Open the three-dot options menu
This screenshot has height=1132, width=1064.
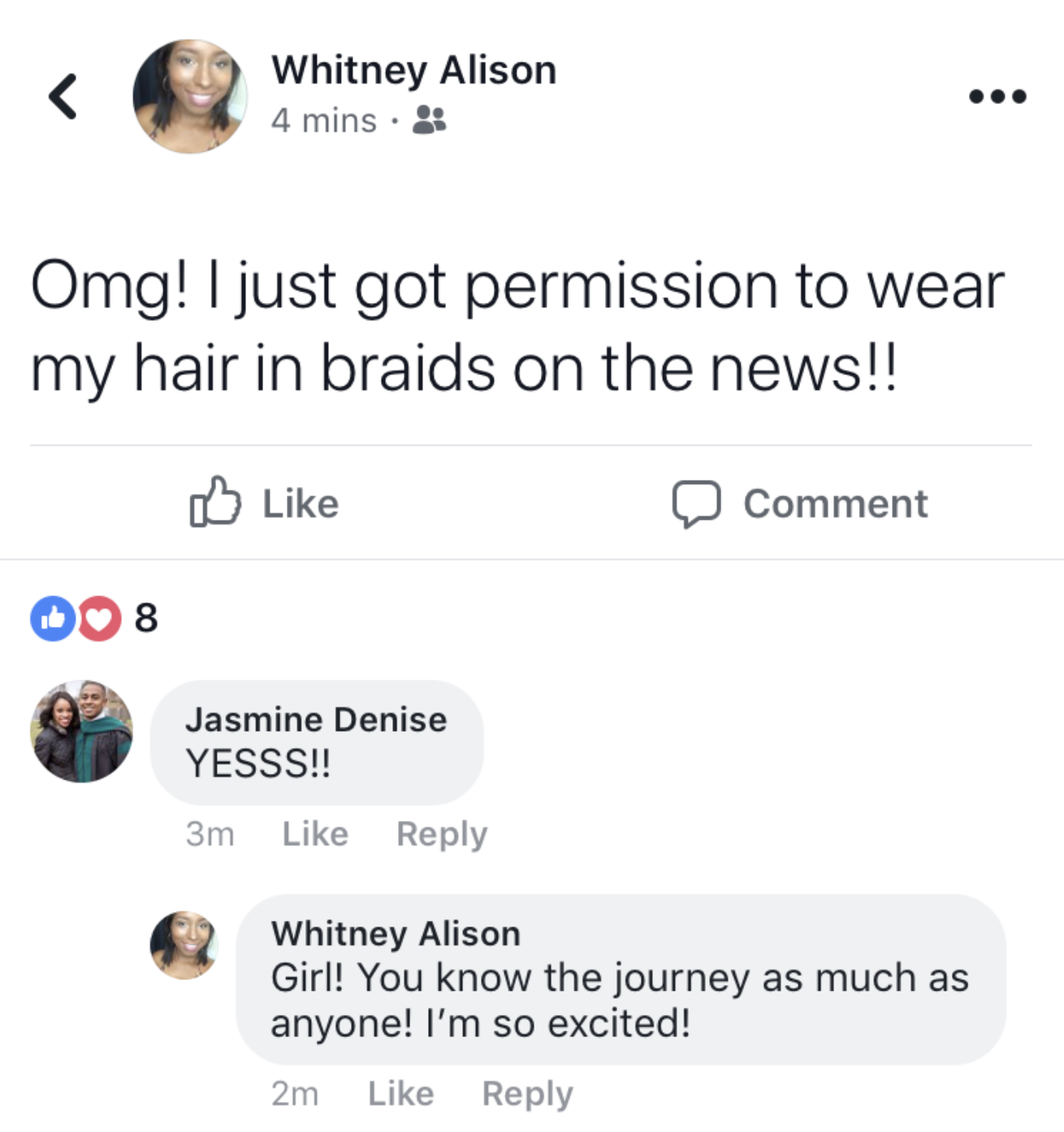tap(997, 97)
